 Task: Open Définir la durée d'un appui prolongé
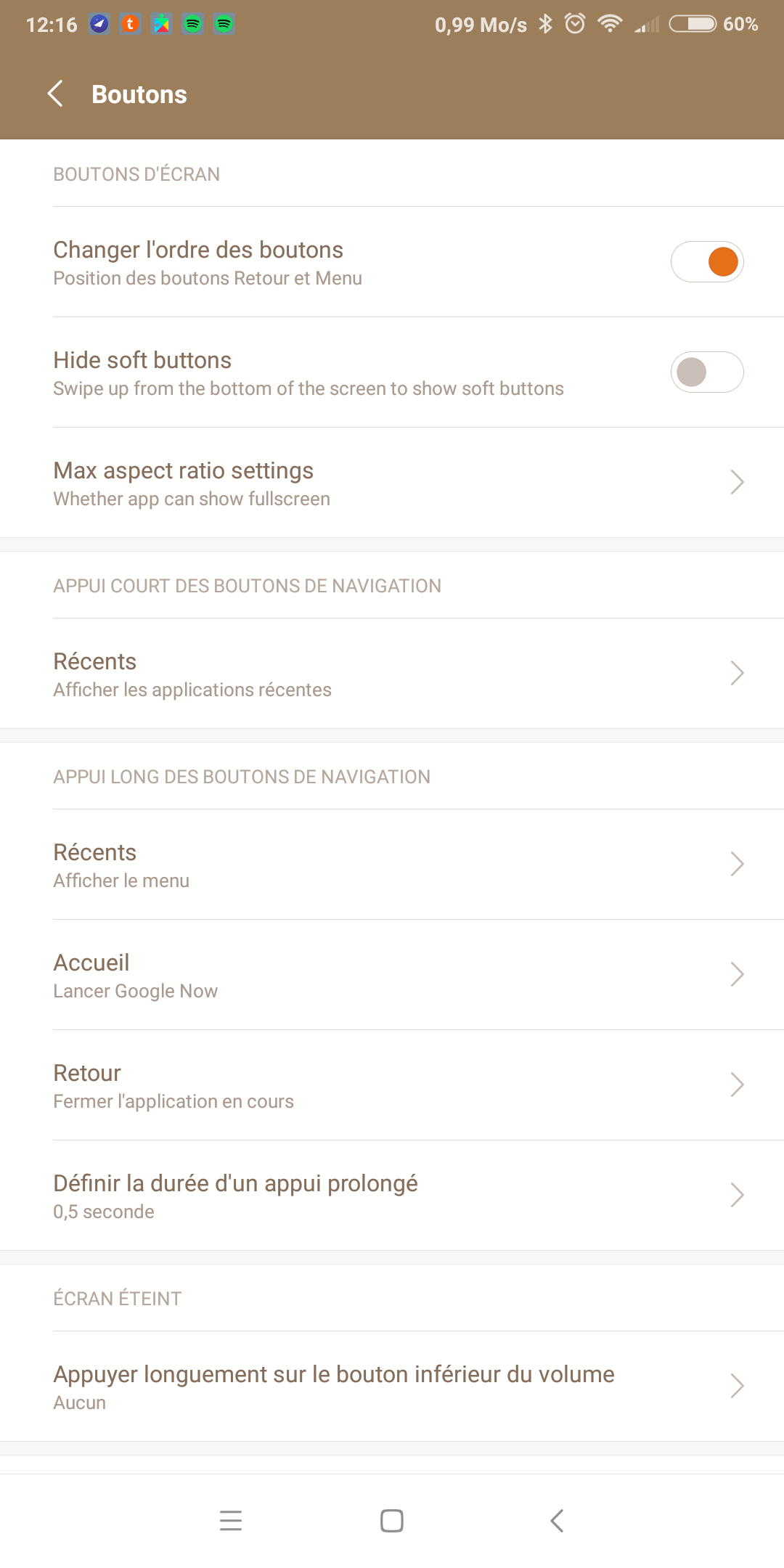[x=392, y=1196]
